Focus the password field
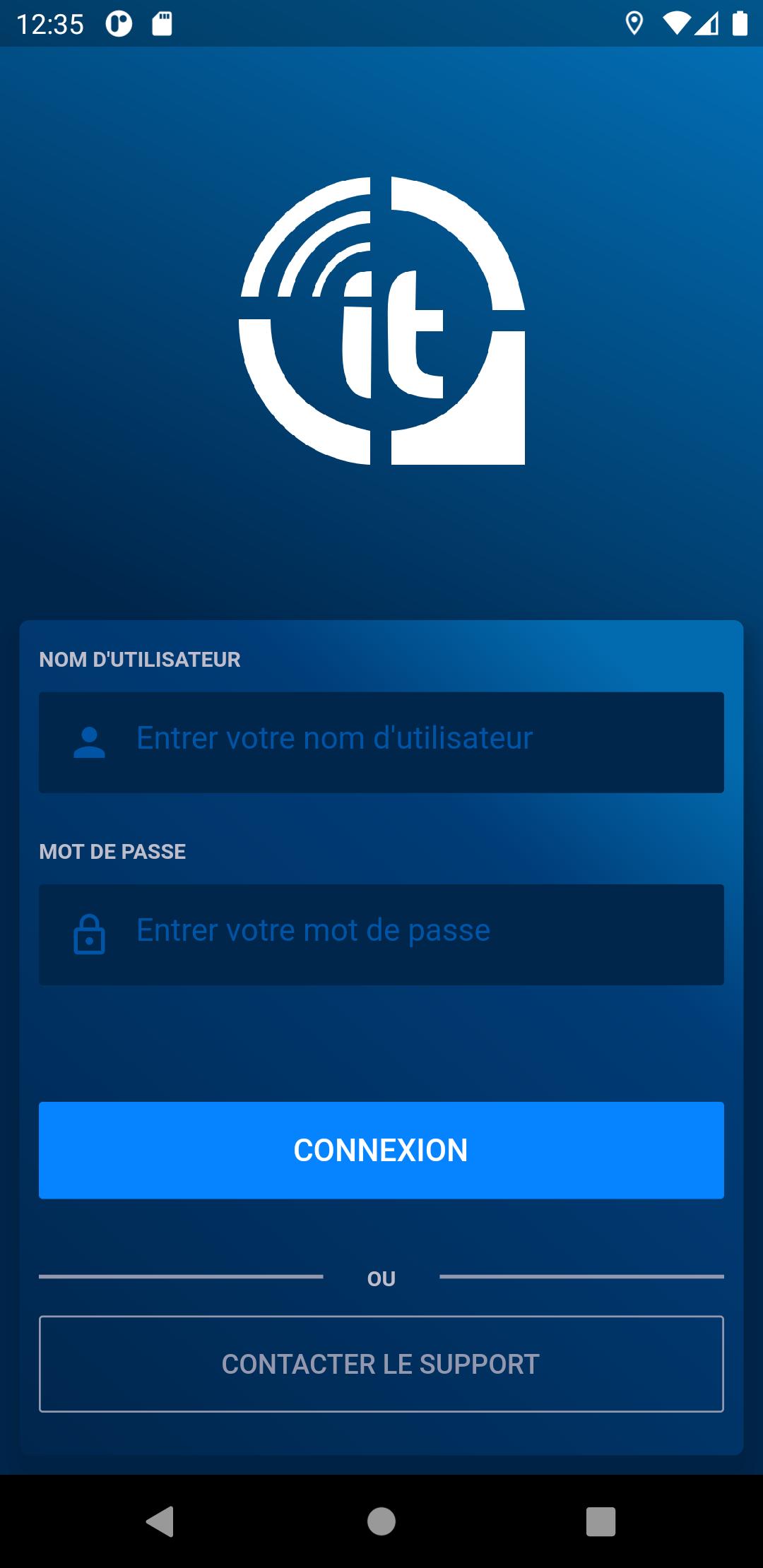Viewport: 763px width, 1568px height. coord(381,934)
